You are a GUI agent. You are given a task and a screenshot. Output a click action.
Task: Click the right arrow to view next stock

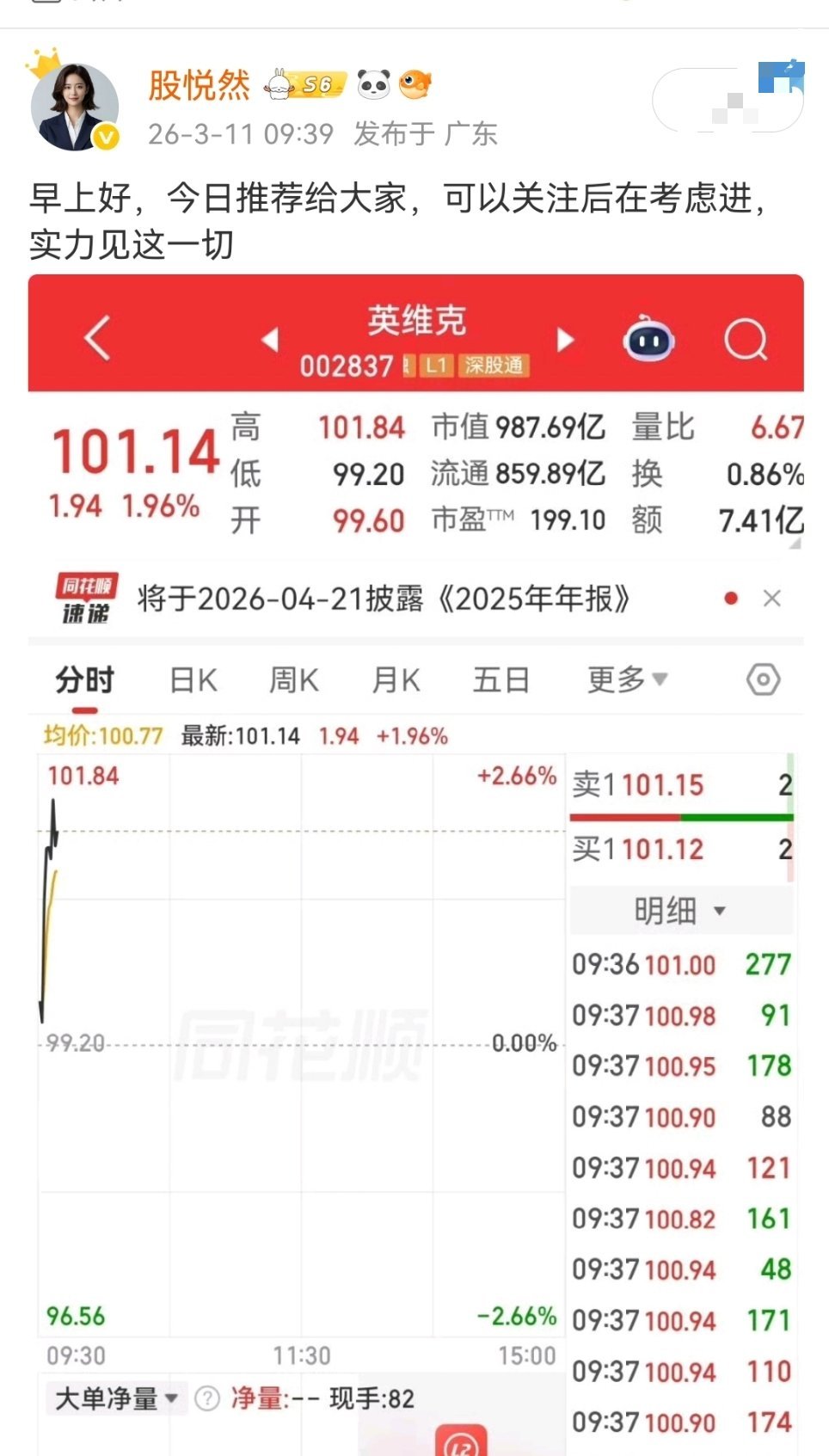566,340
